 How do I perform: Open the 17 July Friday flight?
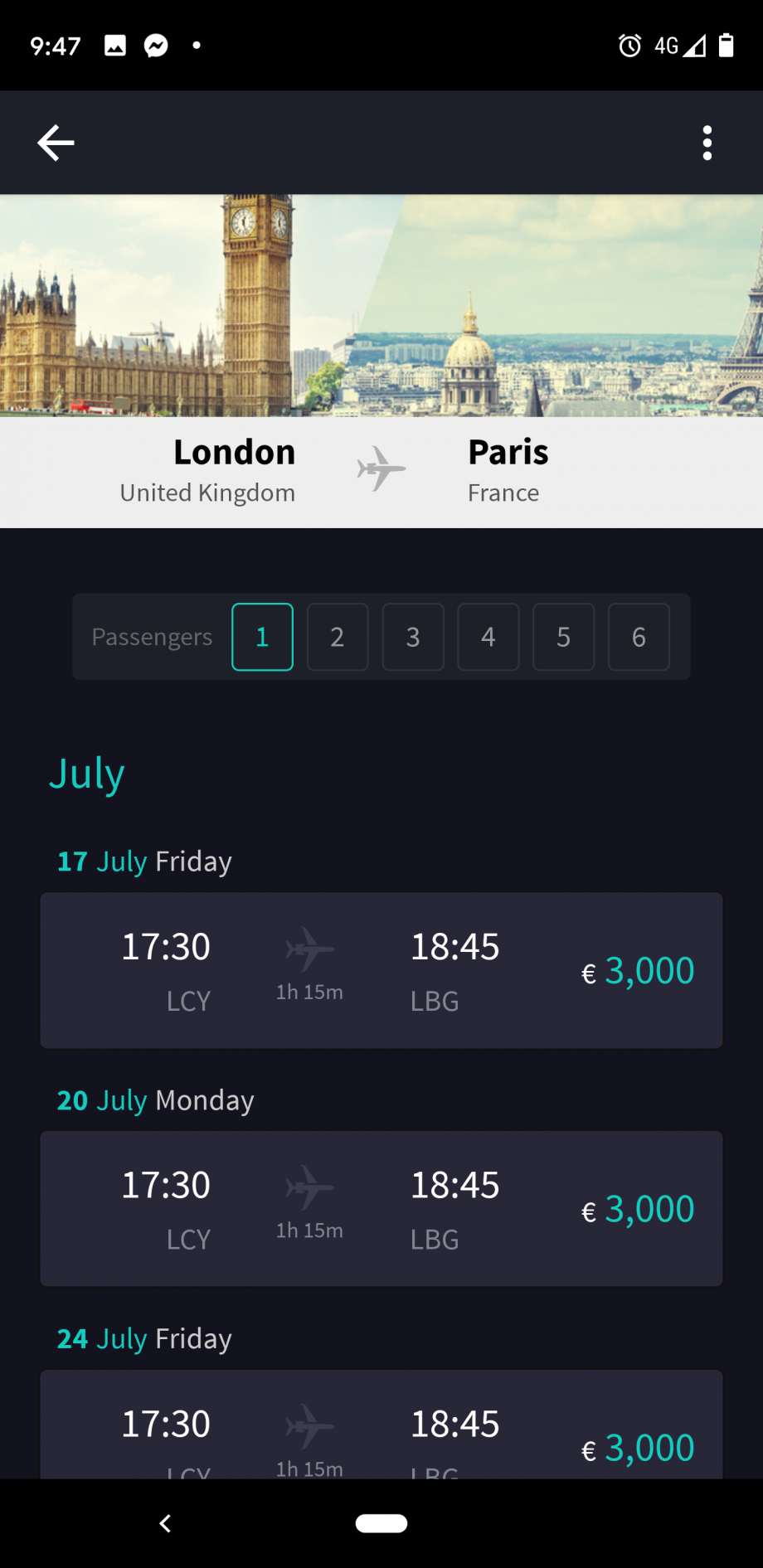coord(381,970)
